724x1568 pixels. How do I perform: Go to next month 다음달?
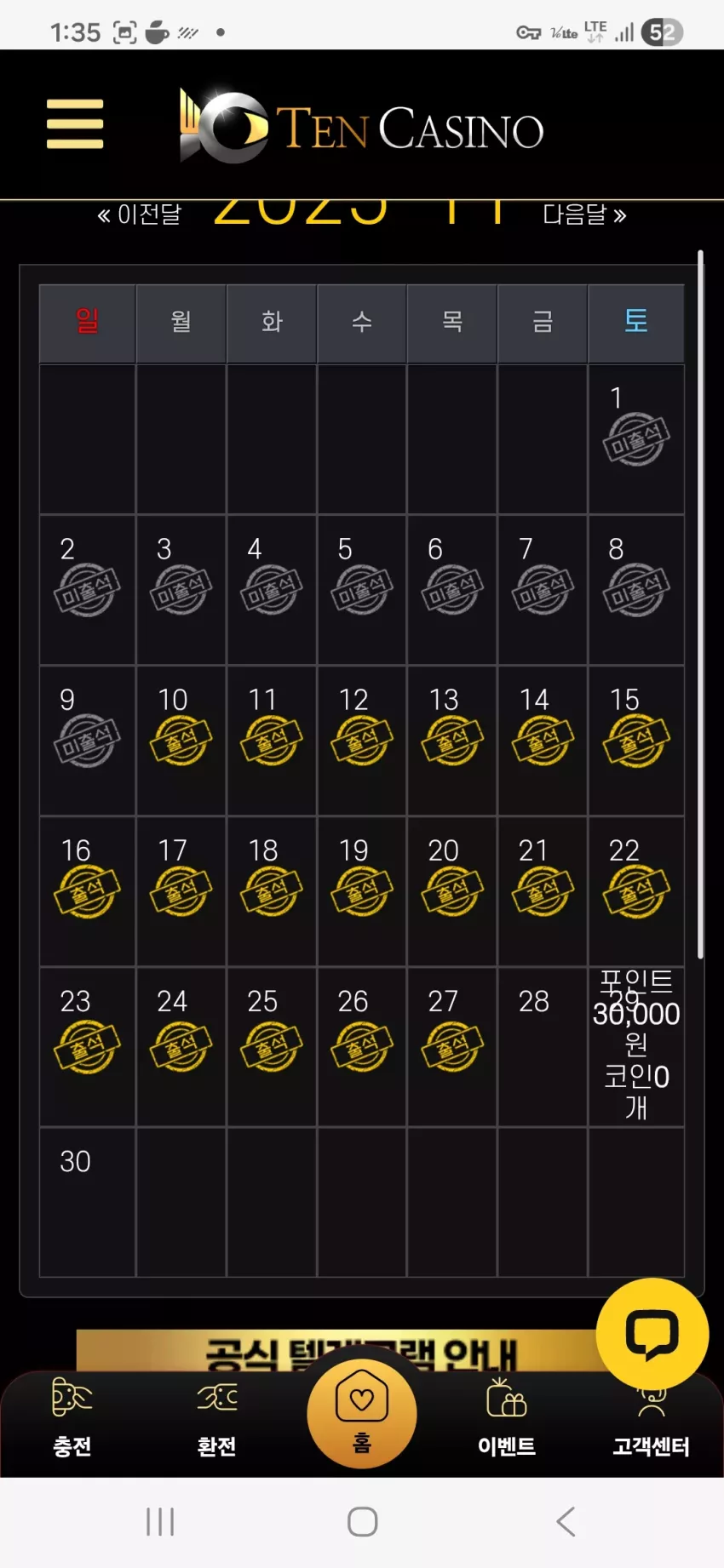pyautogui.click(x=584, y=215)
